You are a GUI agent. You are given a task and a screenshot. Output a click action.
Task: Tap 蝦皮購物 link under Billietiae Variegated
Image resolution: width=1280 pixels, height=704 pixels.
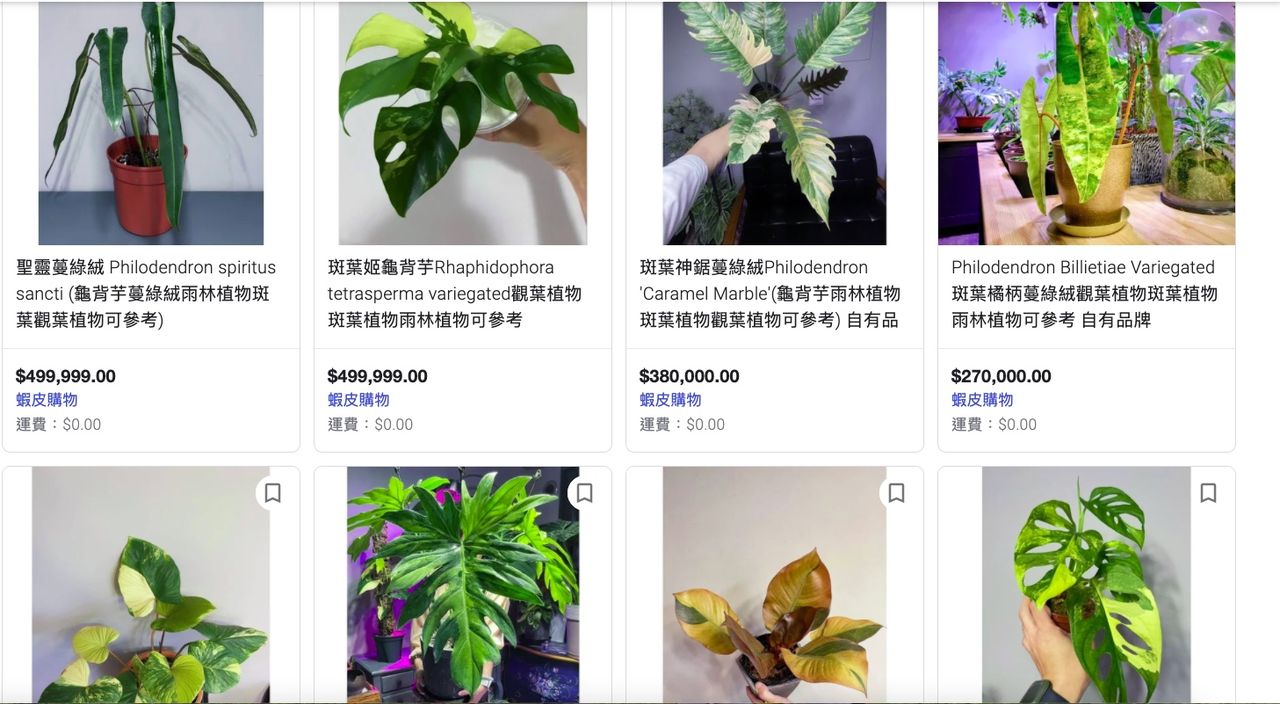click(x=982, y=400)
